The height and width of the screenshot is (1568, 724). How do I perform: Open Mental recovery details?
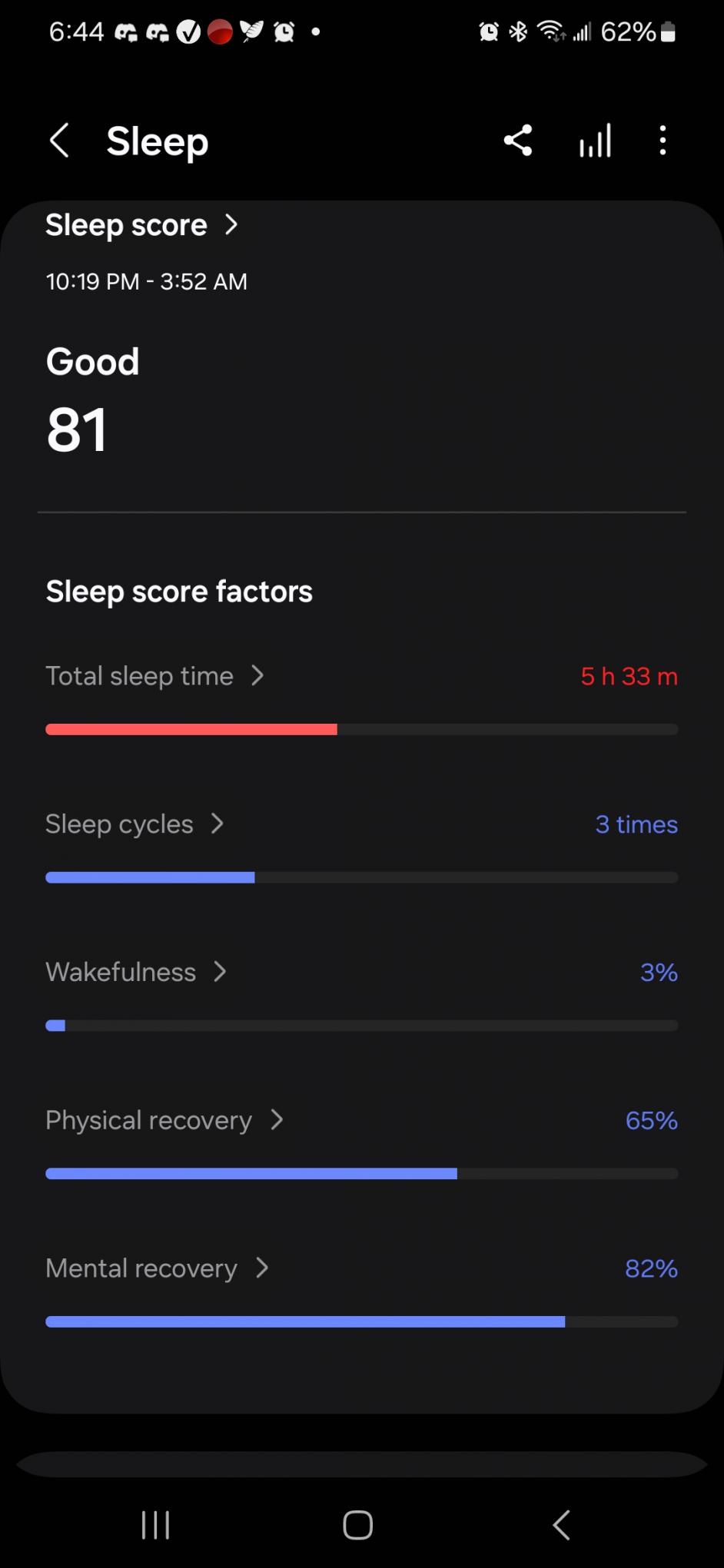pyautogui.click(x=361, y=1268)
